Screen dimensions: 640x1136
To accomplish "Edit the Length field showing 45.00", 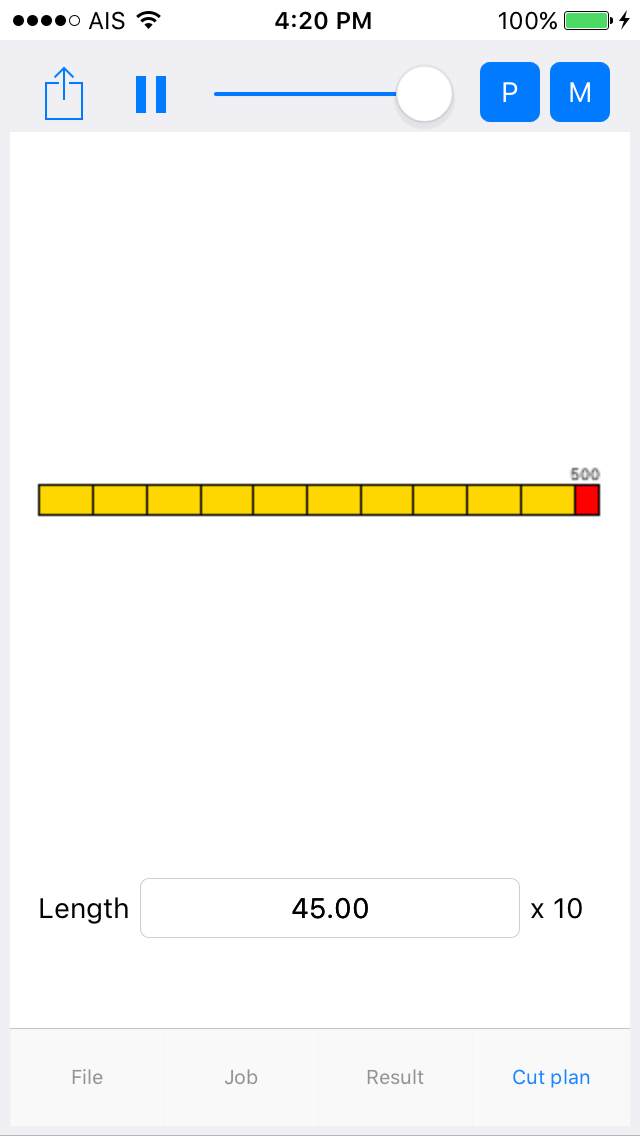I will [x=330, y=908].
